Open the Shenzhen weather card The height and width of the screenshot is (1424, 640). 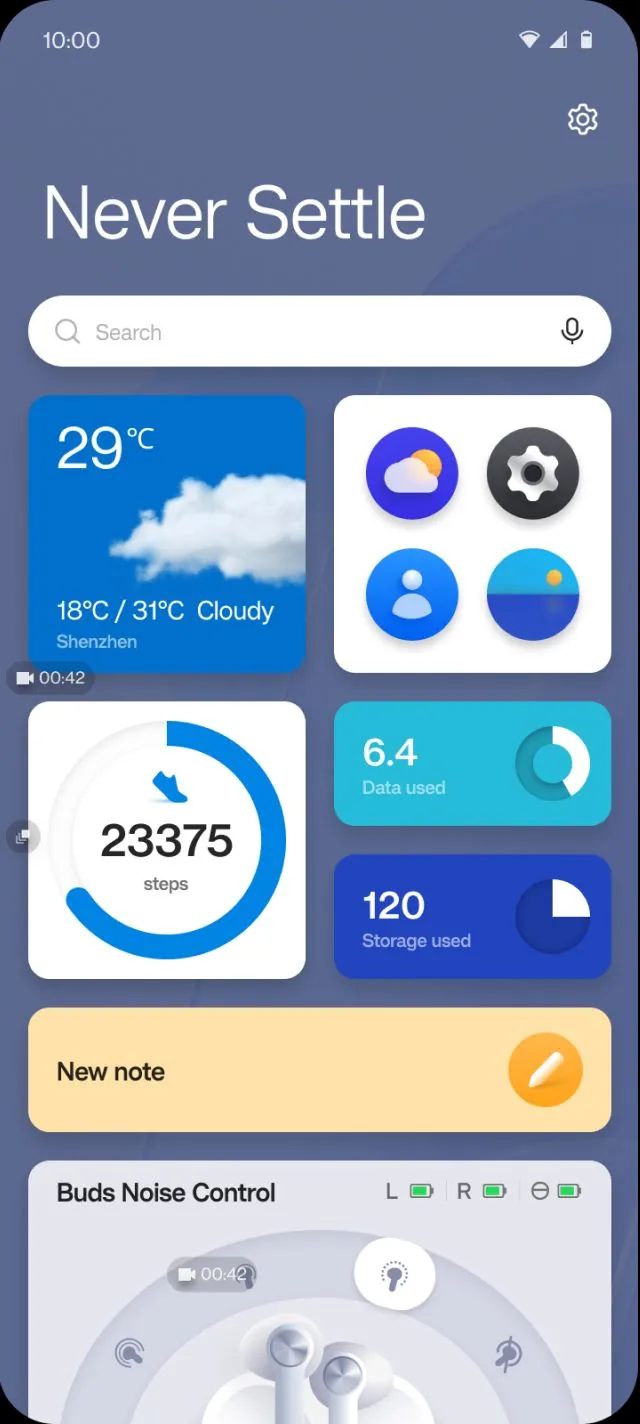(167, 534)
